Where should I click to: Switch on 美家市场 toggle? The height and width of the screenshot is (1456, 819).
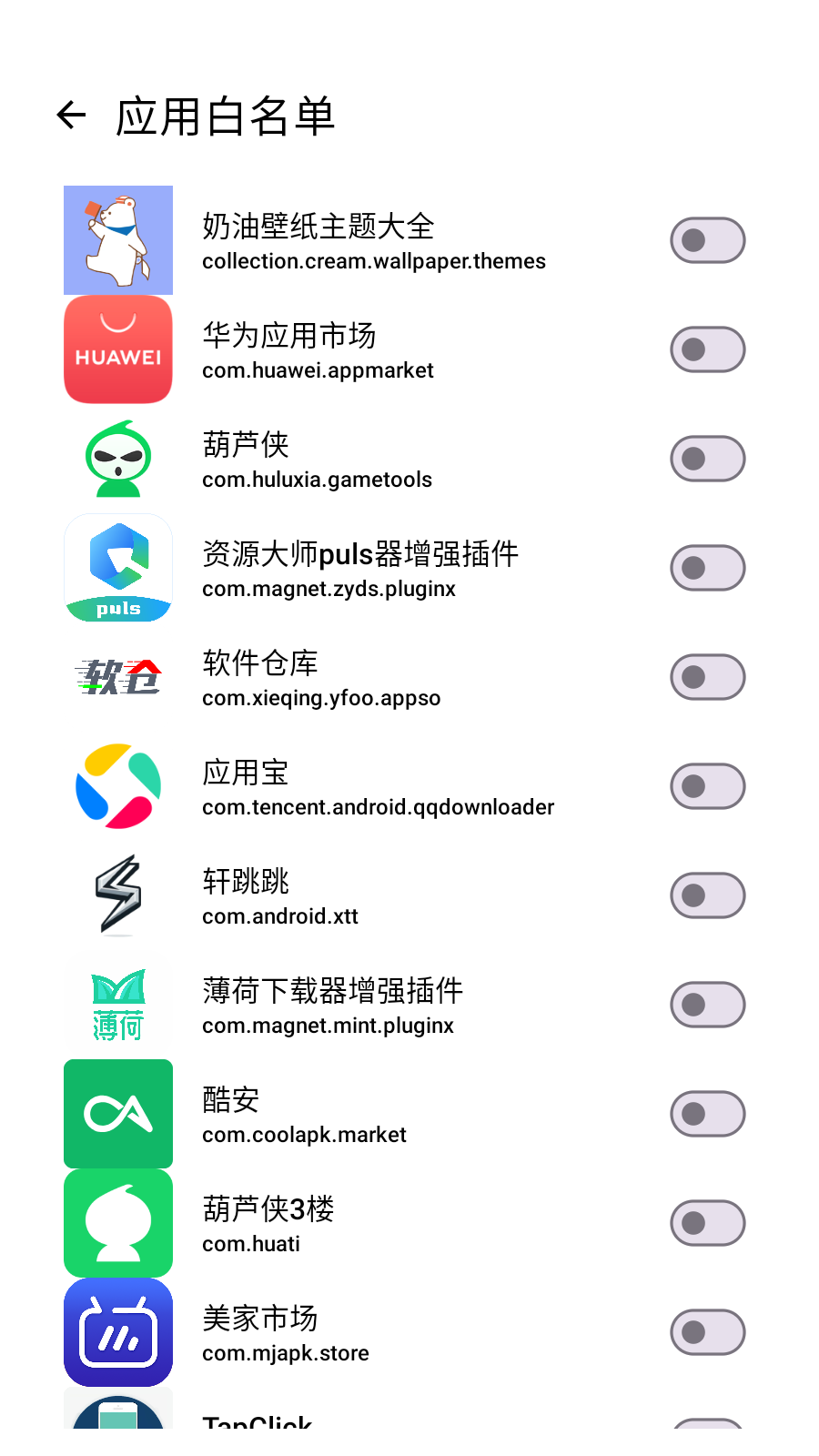pyautogui.click(x=707, y=1332)
